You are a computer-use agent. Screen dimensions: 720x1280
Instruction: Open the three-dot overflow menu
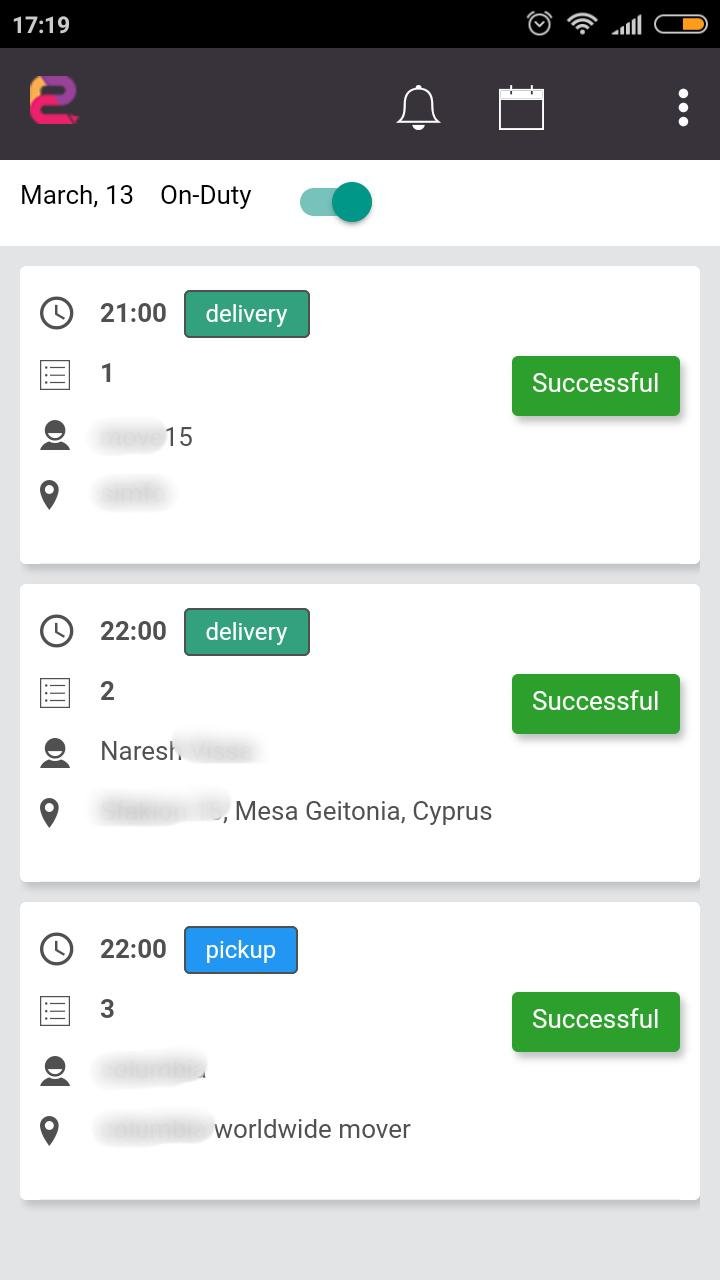click(683, 108)
